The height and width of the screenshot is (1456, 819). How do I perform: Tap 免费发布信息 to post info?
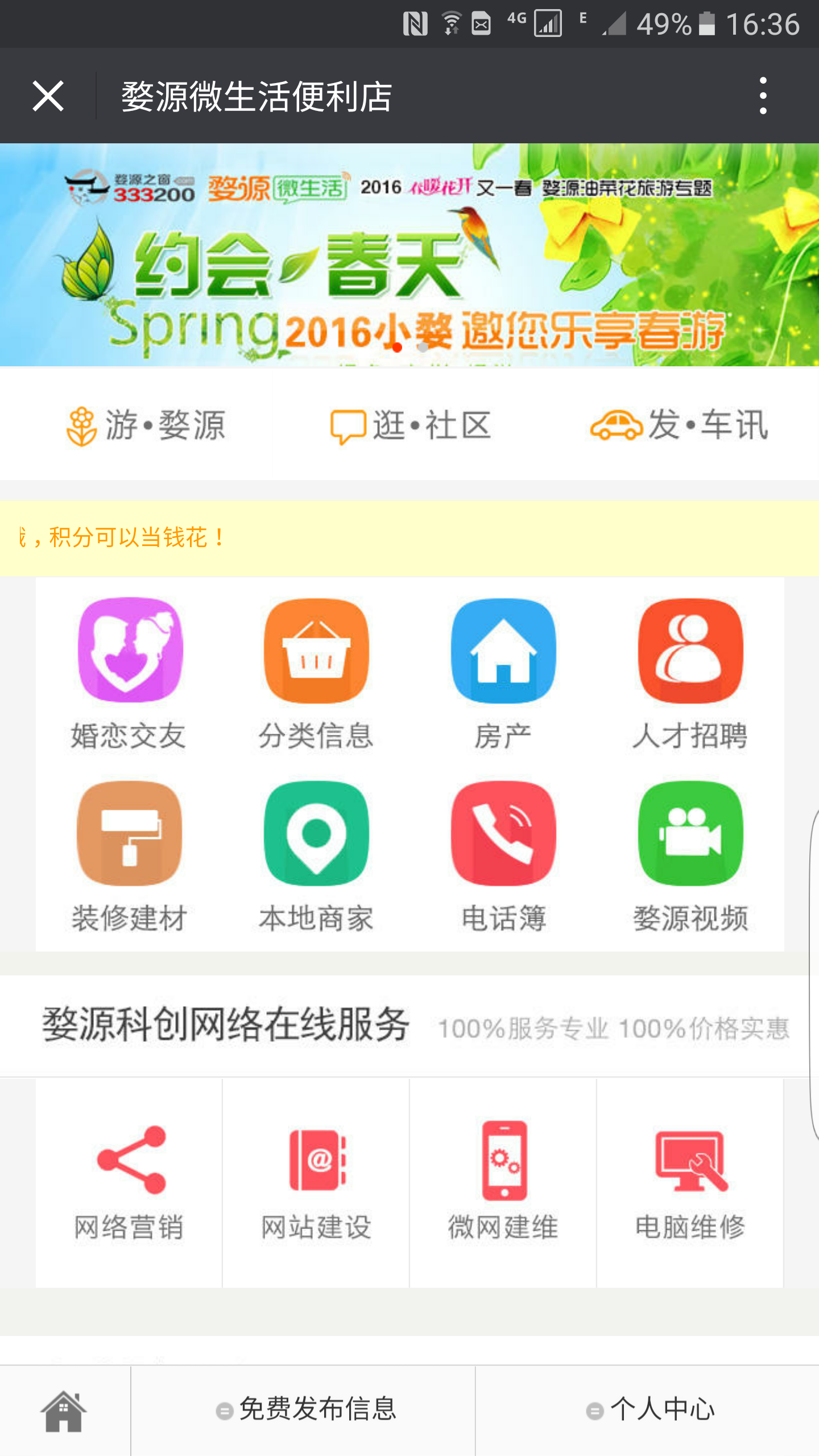[x=306, y=1409]
